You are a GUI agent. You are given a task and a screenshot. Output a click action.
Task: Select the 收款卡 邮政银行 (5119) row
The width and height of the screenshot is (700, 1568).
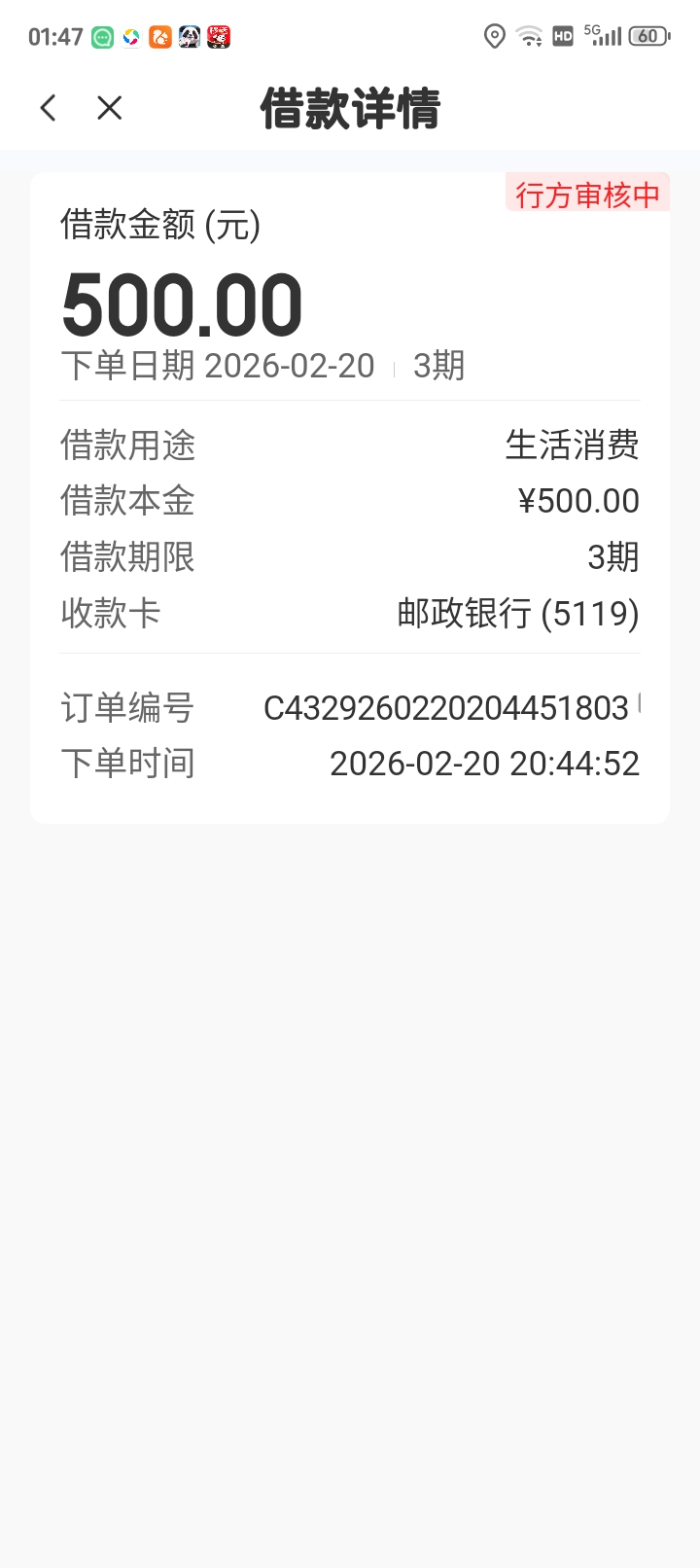tap(350, 614)
